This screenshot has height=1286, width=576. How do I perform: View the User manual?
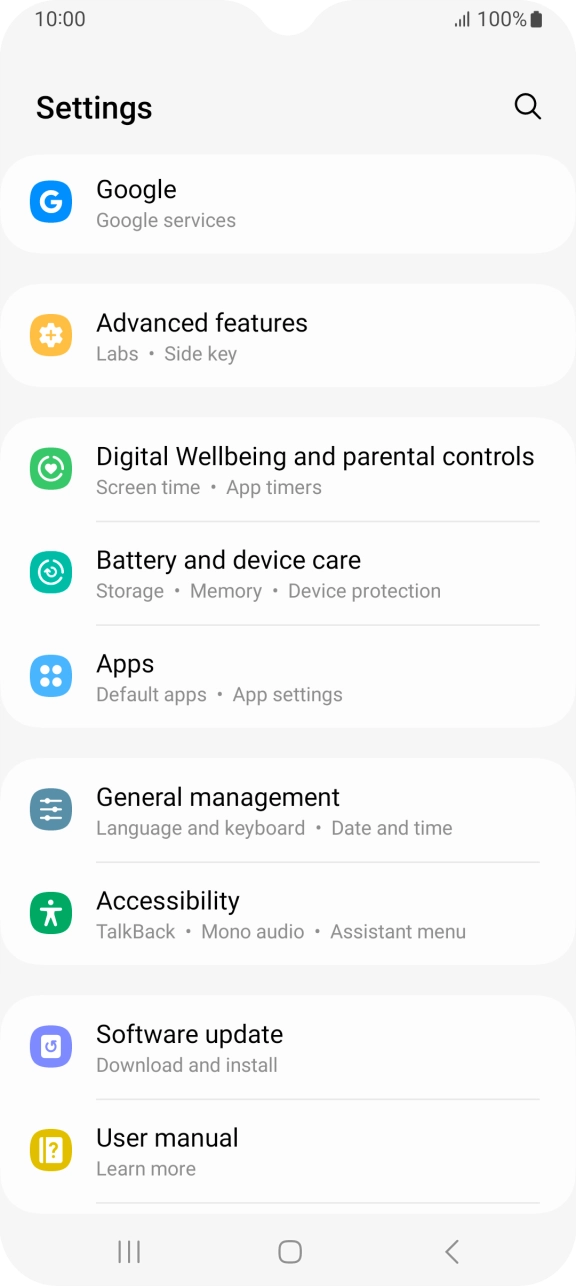pos(288,1152)
